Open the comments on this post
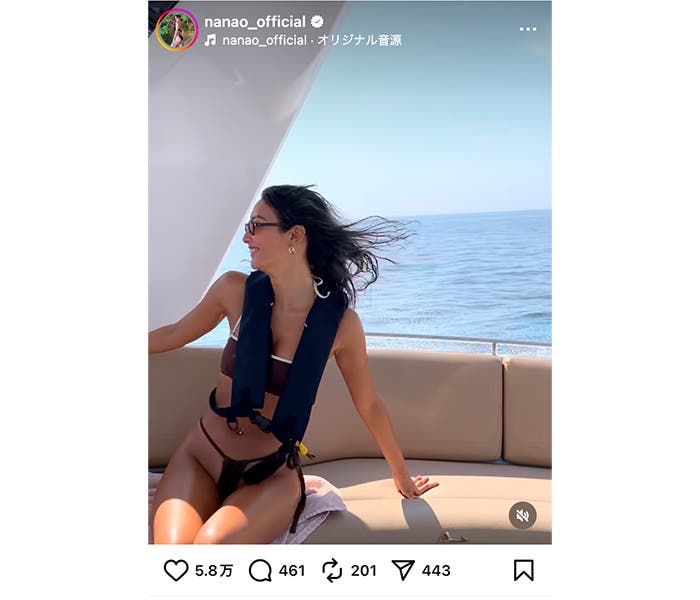 [260, 570]
